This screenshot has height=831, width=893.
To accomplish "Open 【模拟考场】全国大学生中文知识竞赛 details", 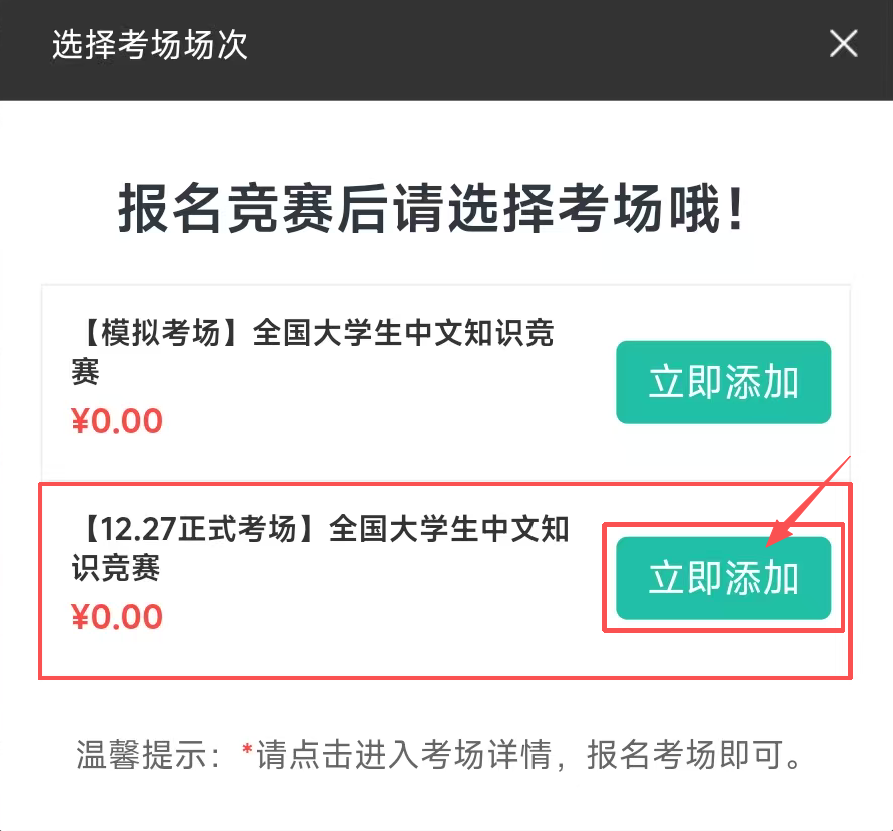I will click(313, 352).
